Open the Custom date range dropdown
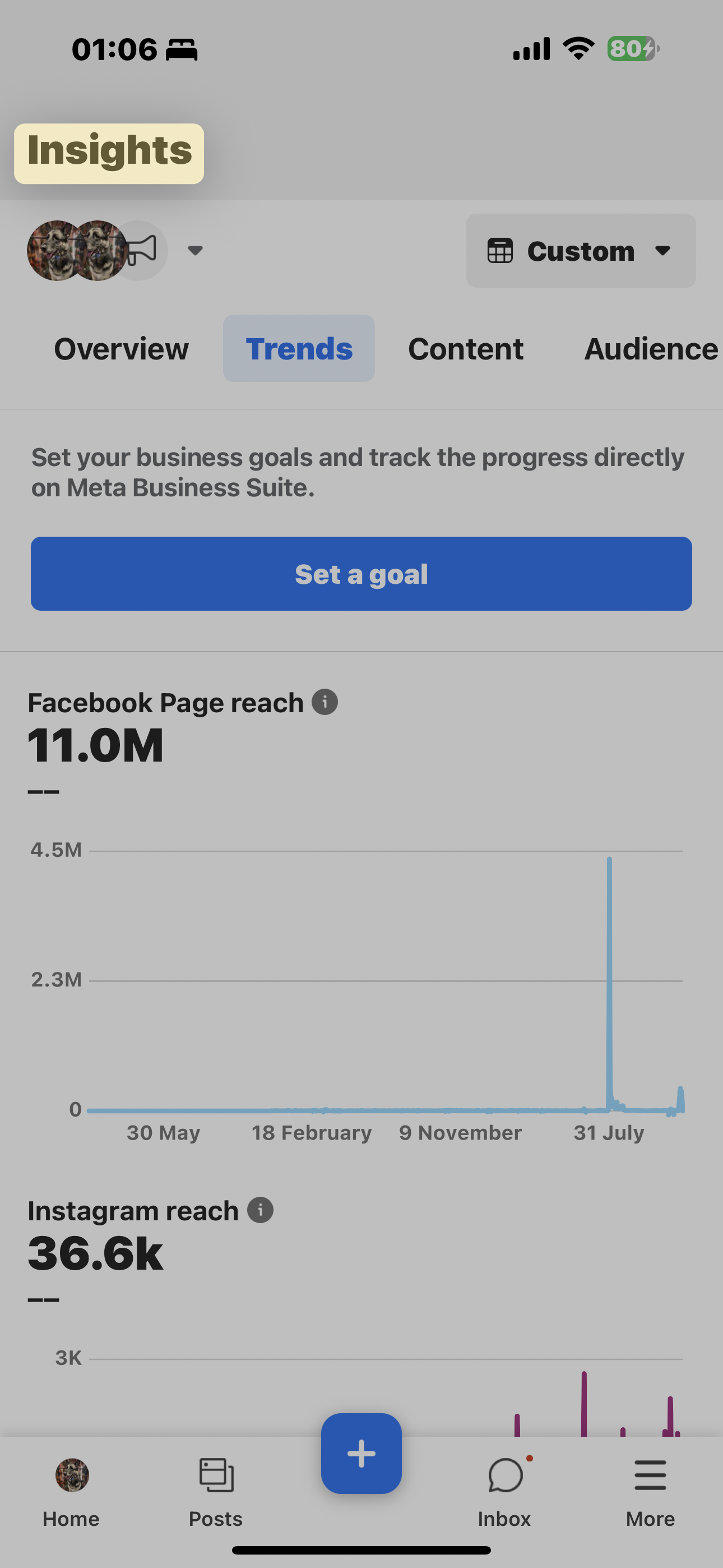Screen dimensions: 723x1568 (x=581, y=250)
